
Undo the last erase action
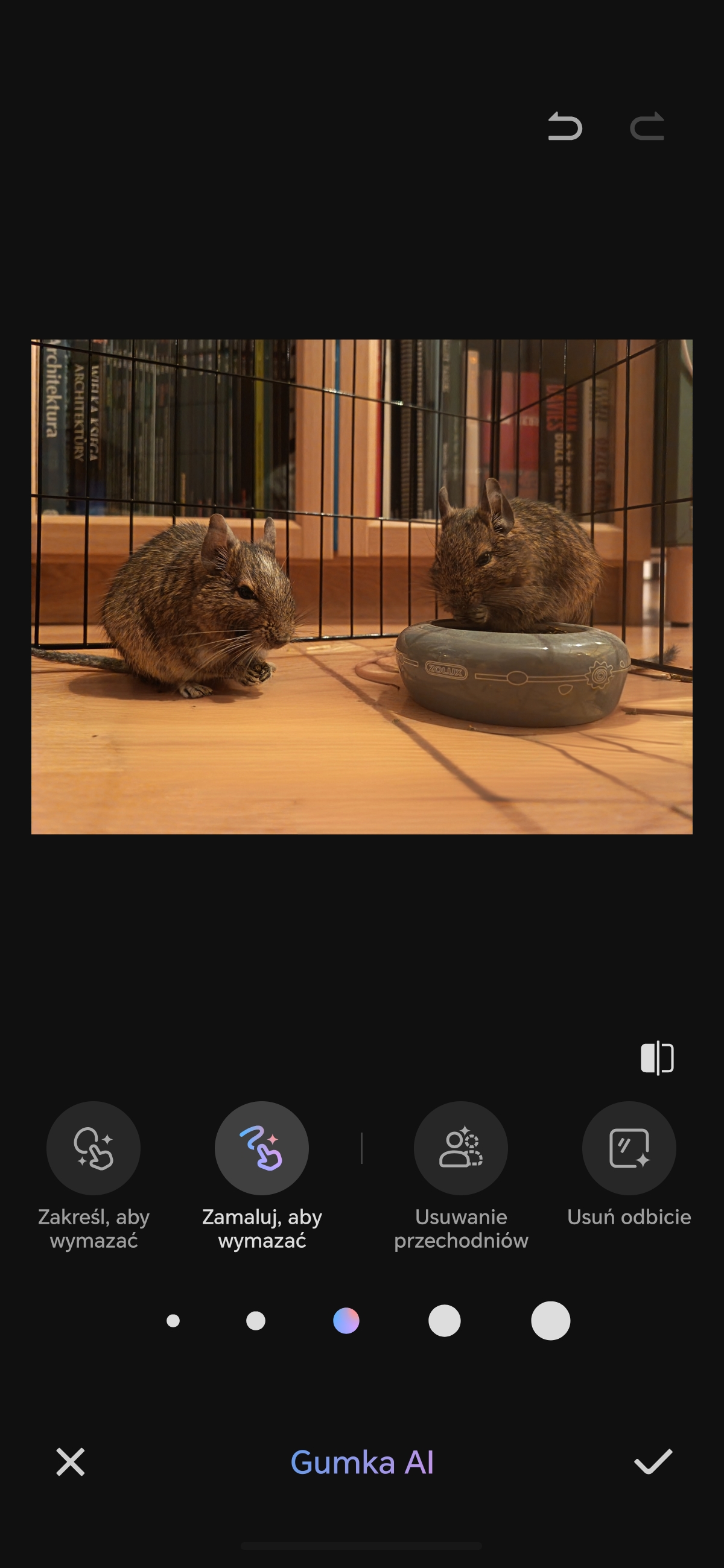click(x=565, y=127)
